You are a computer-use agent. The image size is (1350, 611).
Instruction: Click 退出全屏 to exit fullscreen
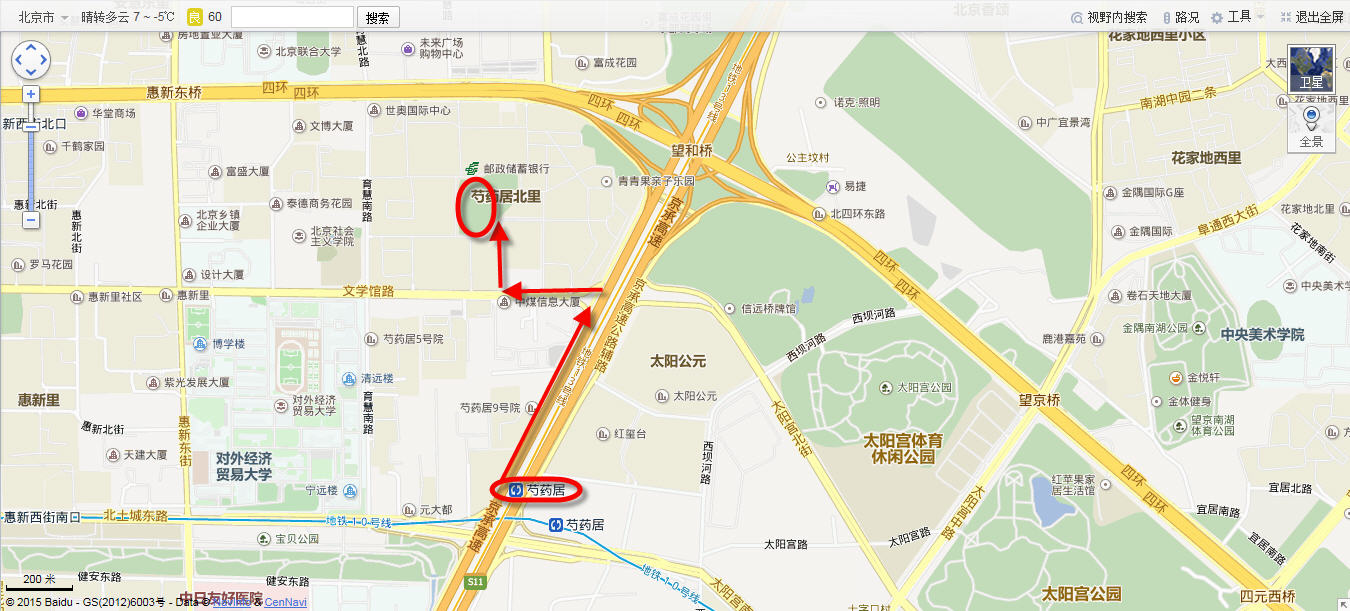(1312, 17)
